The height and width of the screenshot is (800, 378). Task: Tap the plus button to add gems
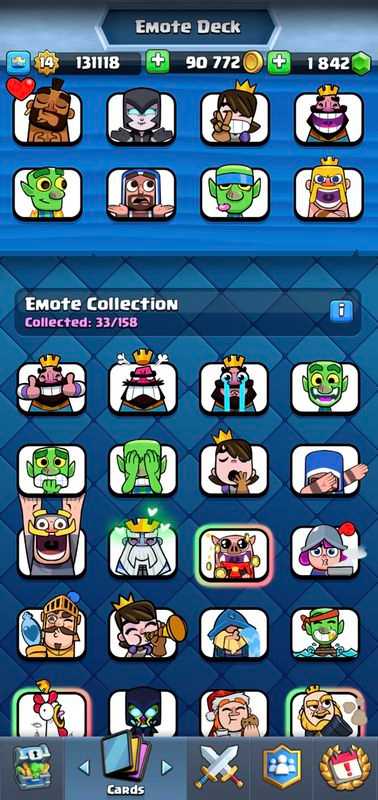[x=279, y=62]
